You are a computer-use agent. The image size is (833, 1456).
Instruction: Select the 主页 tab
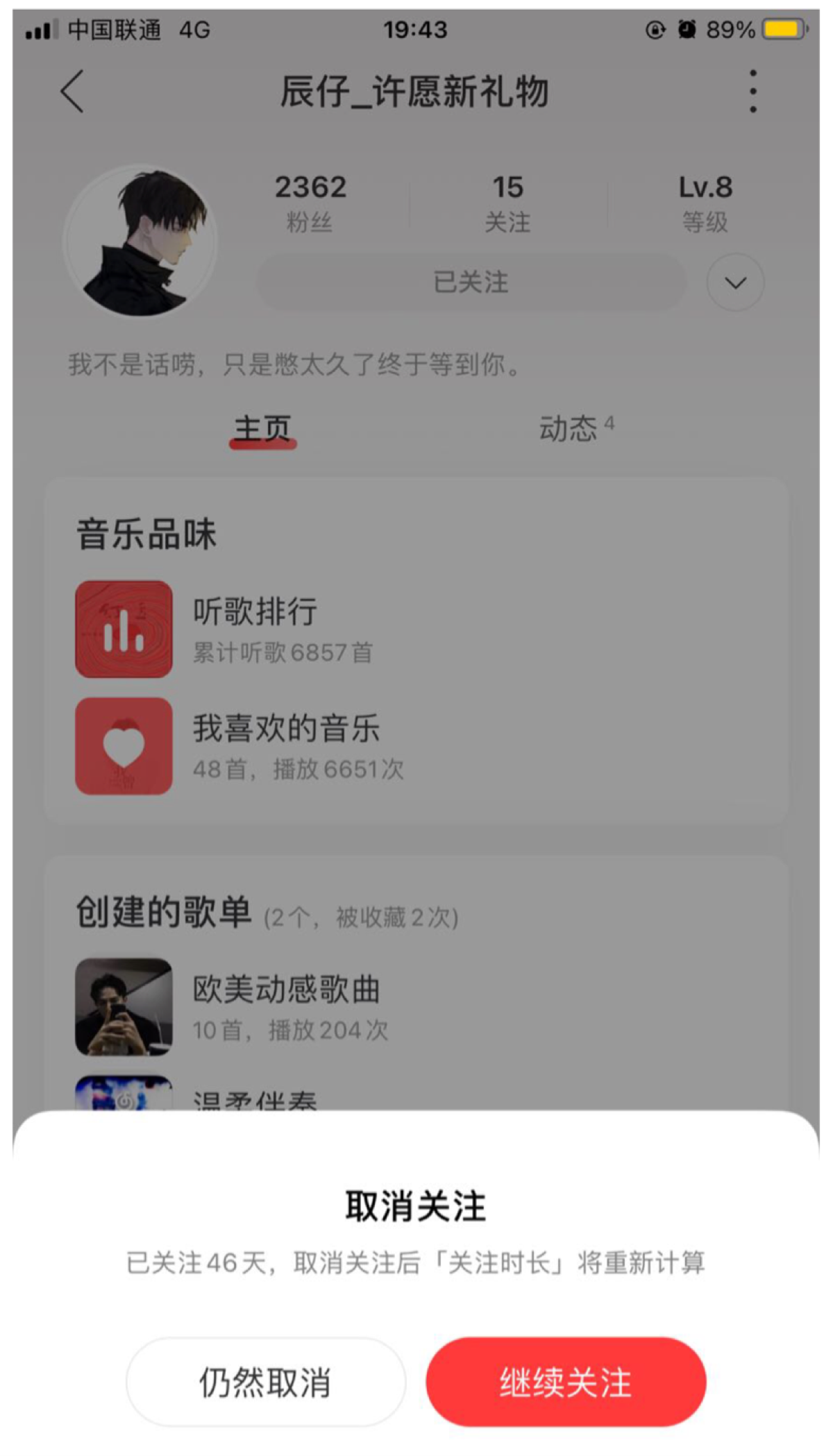tap(262, 428)
